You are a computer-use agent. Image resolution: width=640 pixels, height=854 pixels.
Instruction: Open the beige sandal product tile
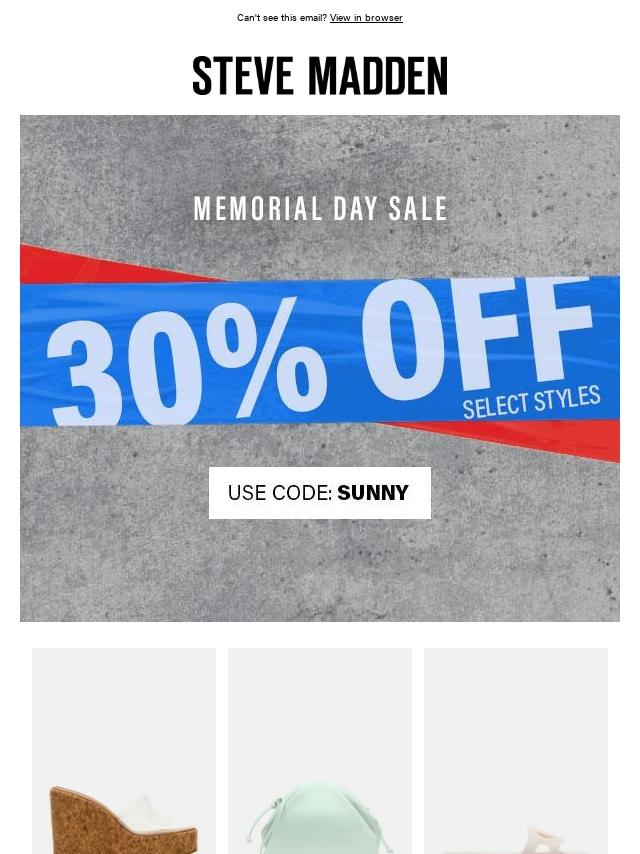click(516, 751)
